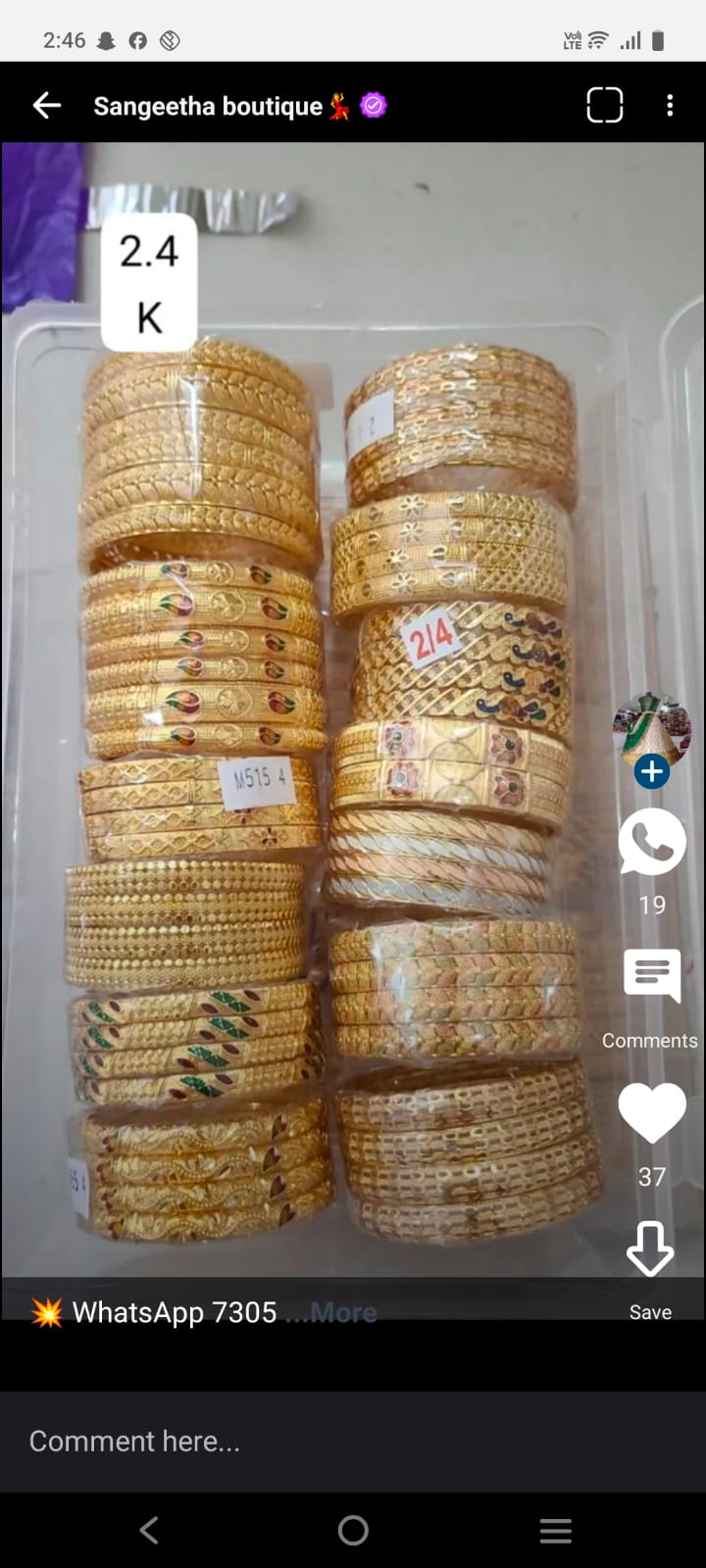
Task: Like this bangles post
Action: tap(652, 1113)
